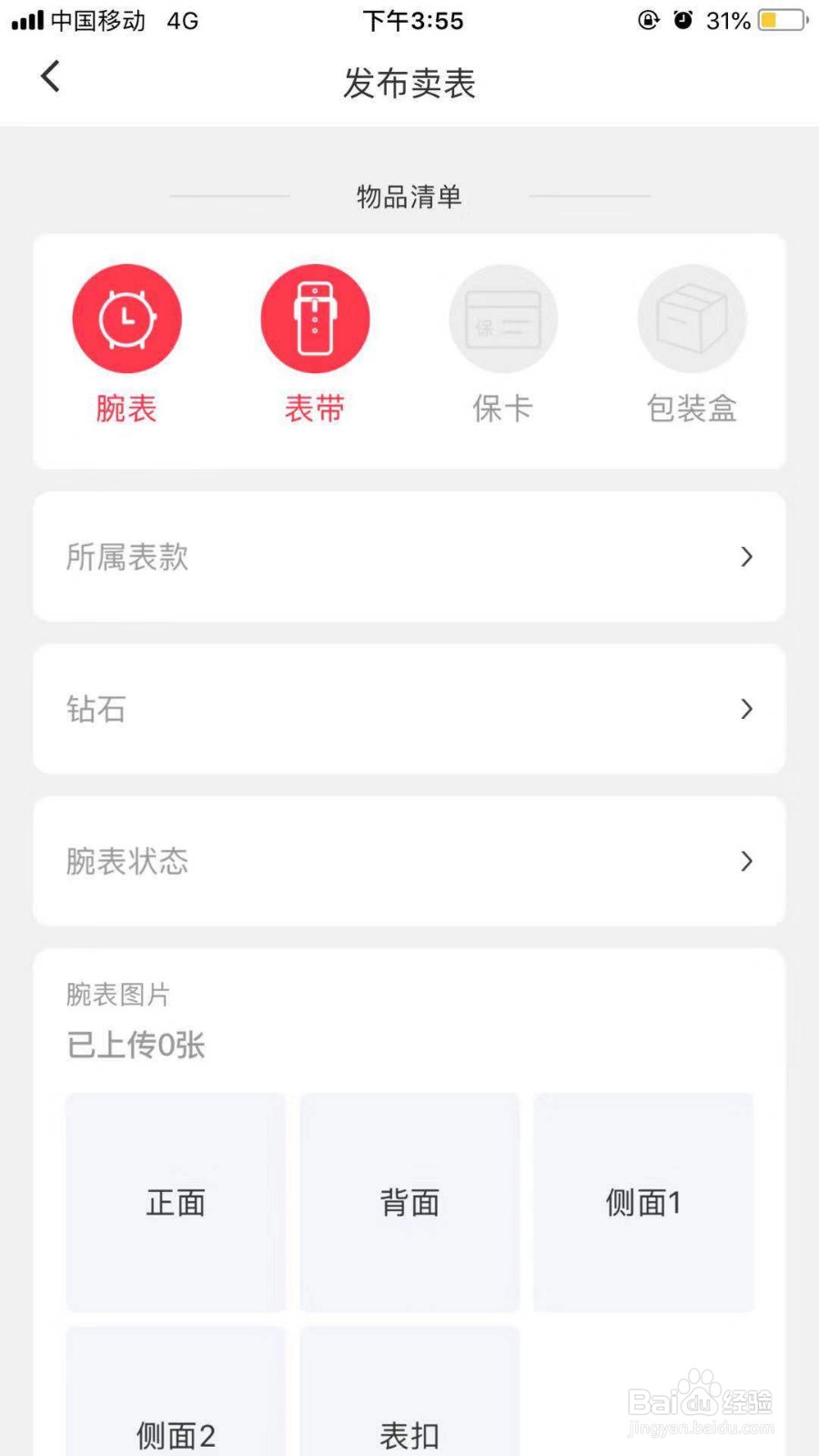Expand the 腕表状态 watch condition row
Viewport: 819px width, 1456px height.
coord(409,861)
